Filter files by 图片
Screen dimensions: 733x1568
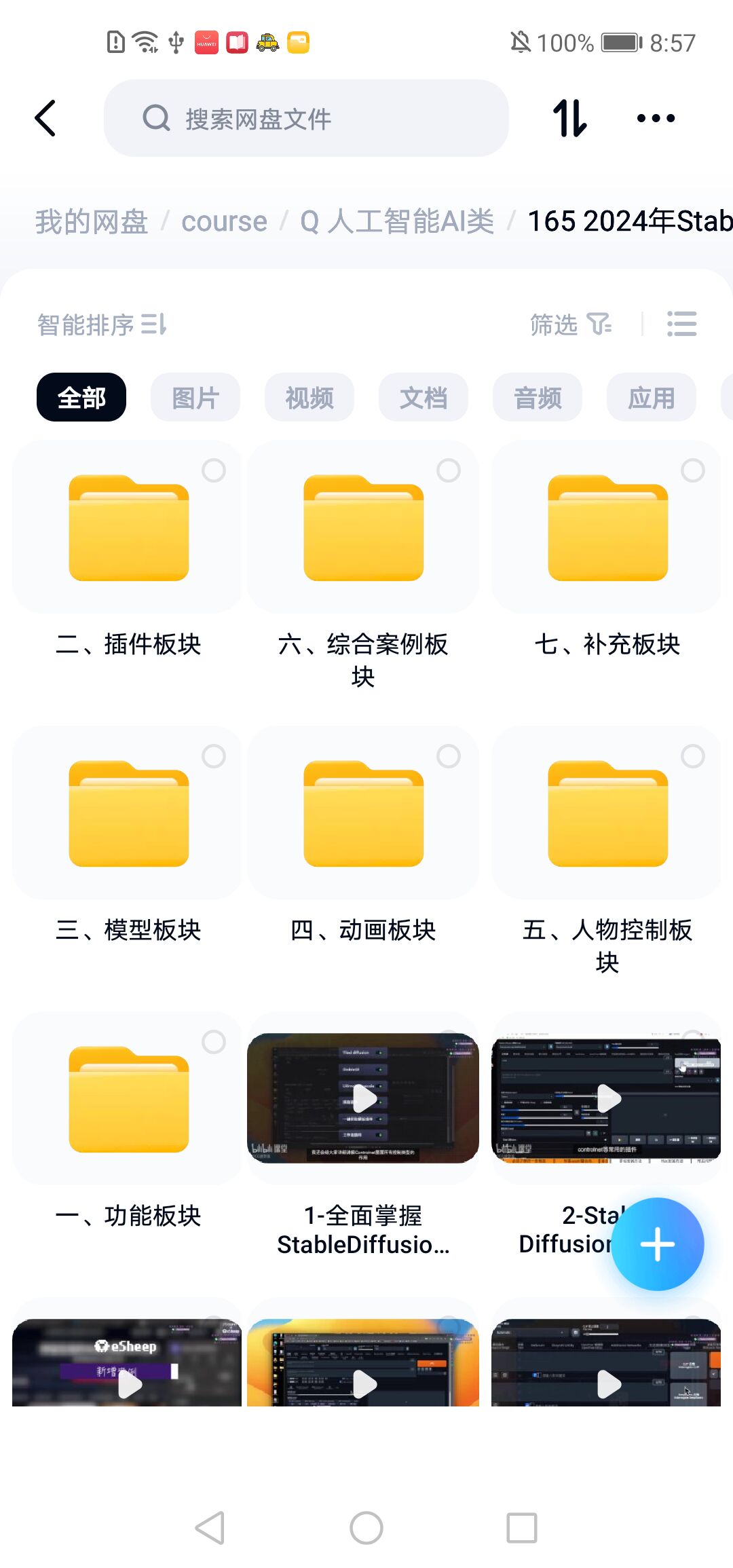(195, 398)
